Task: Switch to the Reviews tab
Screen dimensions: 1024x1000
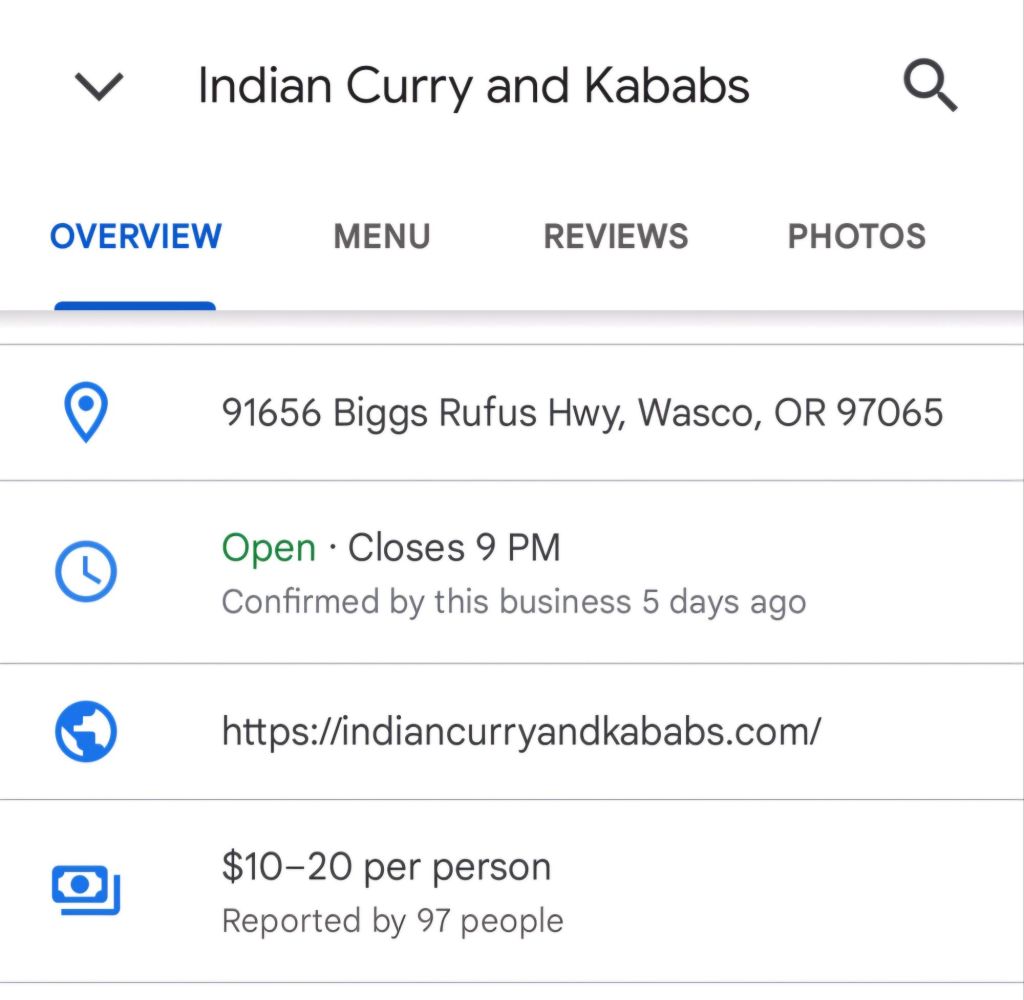Action: coord(615,237)
